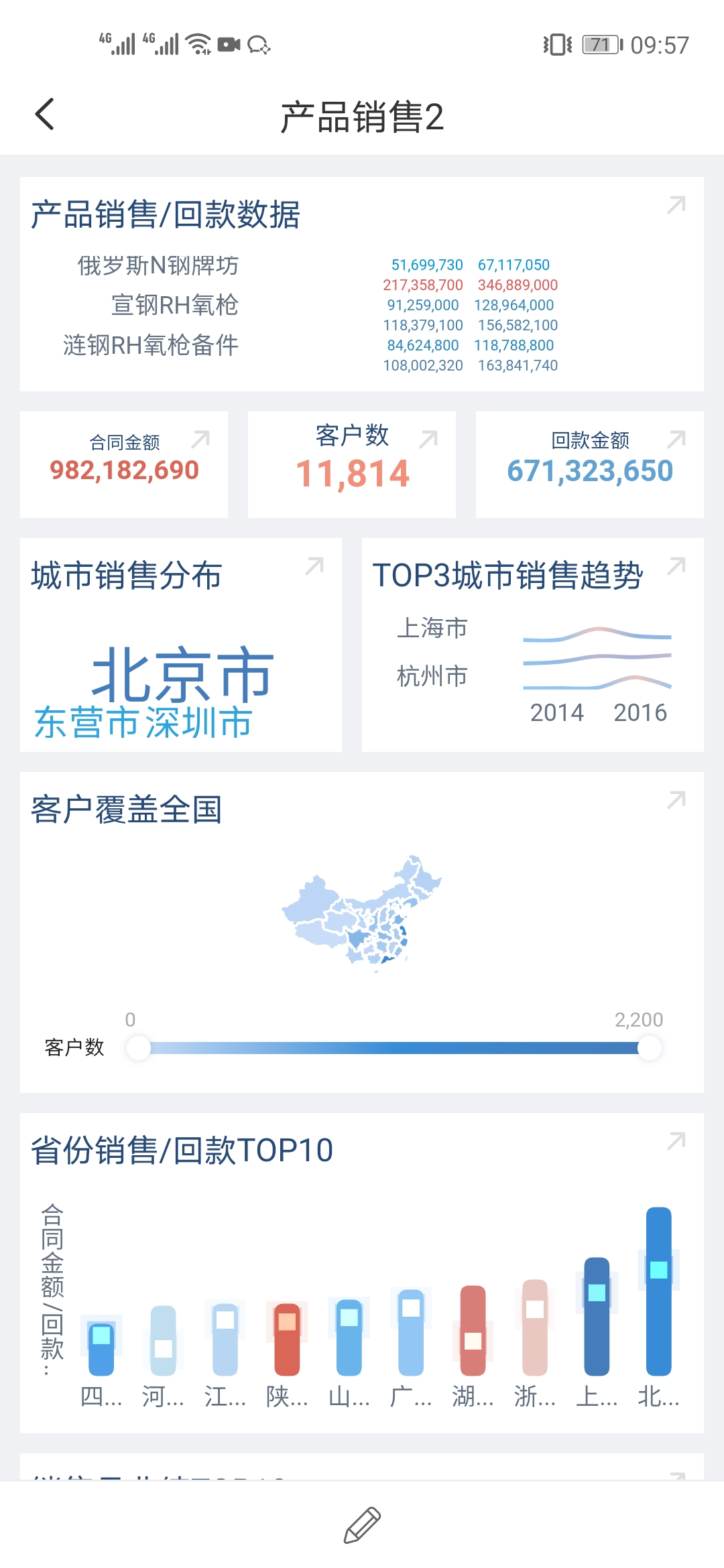Screen dimensions: 724x1568
Task: Expand the 省份销售/回款TOP10 chart
Action: point(676,1140)
